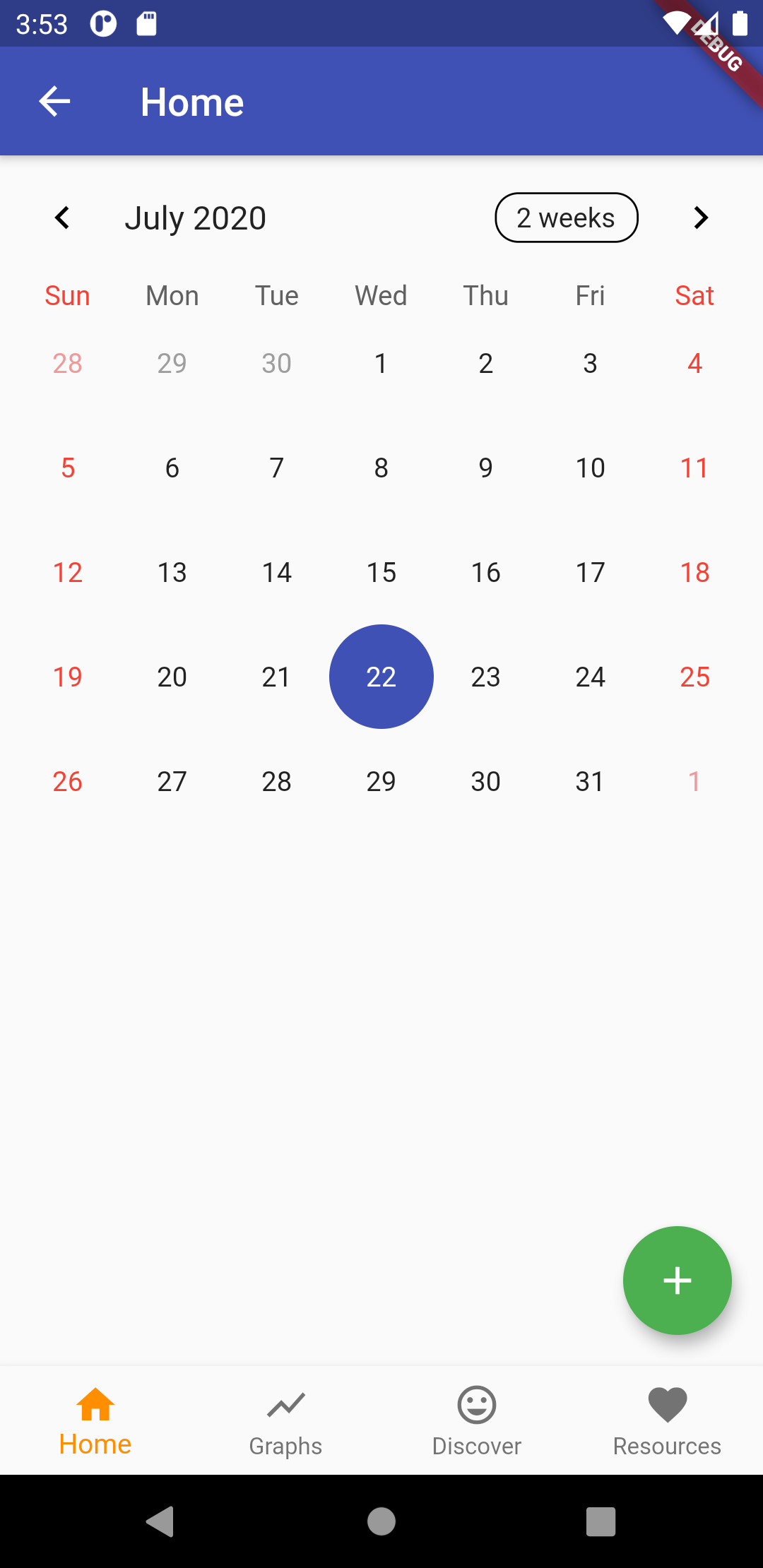Screen dimensions: 763x1568
Task: Click the back arrow in the app bar
Action: pyautogui.click(x=55, y=101)
